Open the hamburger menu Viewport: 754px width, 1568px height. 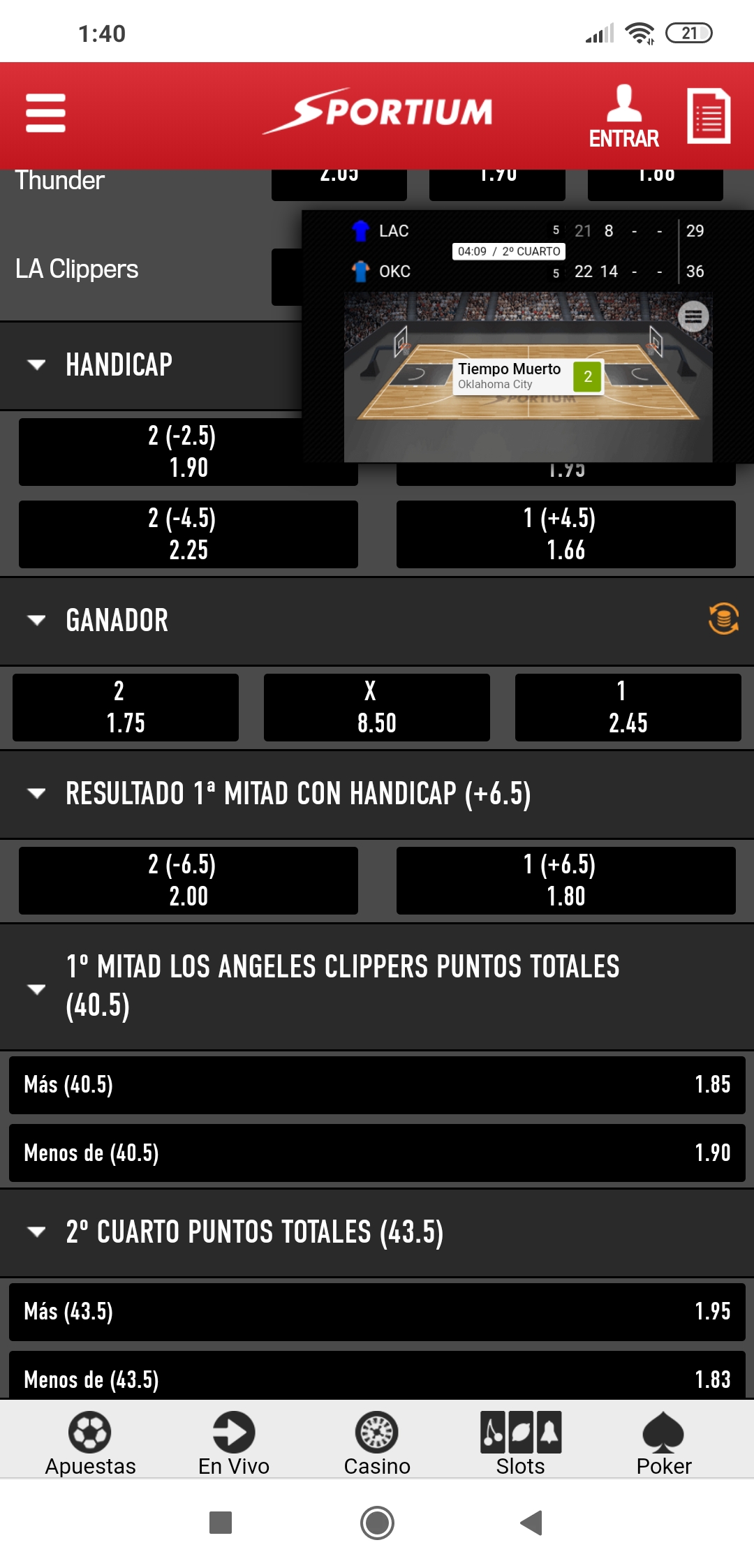pyautogui.click(x=45, y=113)
